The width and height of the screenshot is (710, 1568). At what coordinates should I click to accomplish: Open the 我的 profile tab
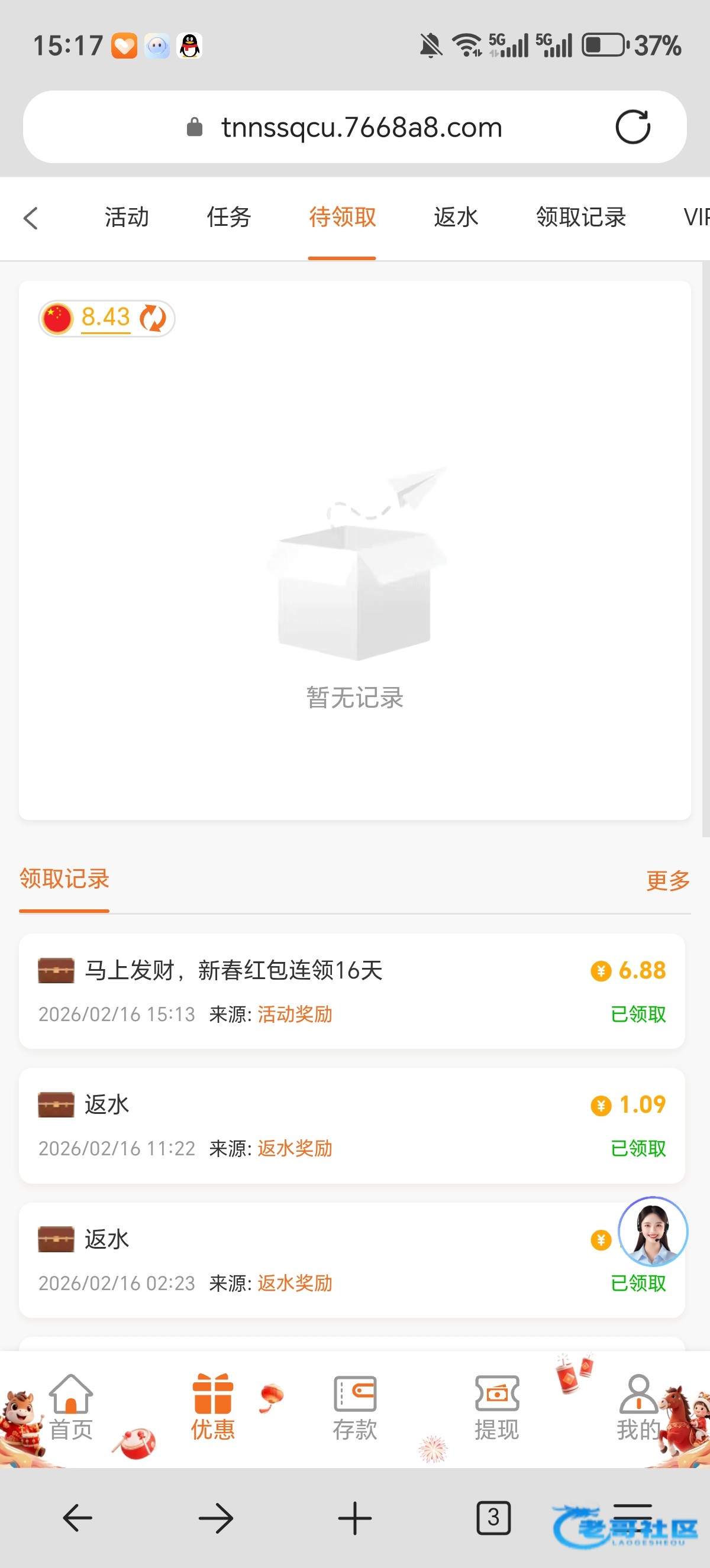(x=638, y=1407)
